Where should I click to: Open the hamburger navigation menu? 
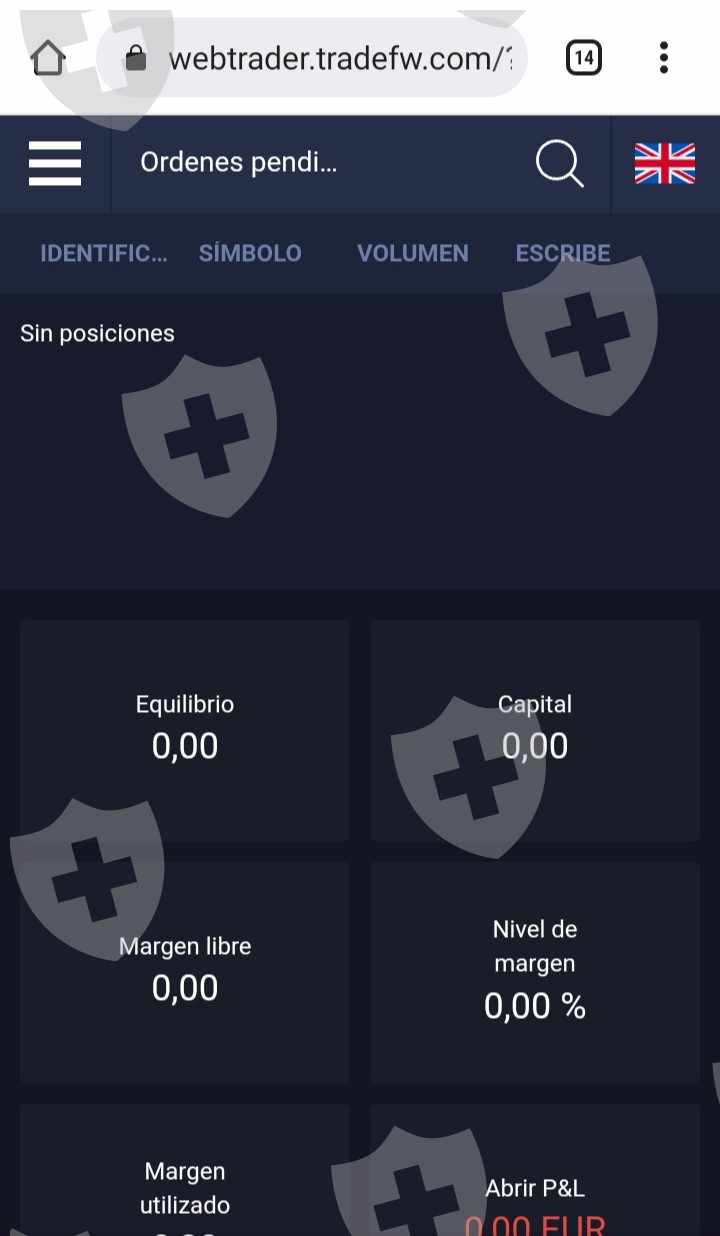click(x=55, y=163)
